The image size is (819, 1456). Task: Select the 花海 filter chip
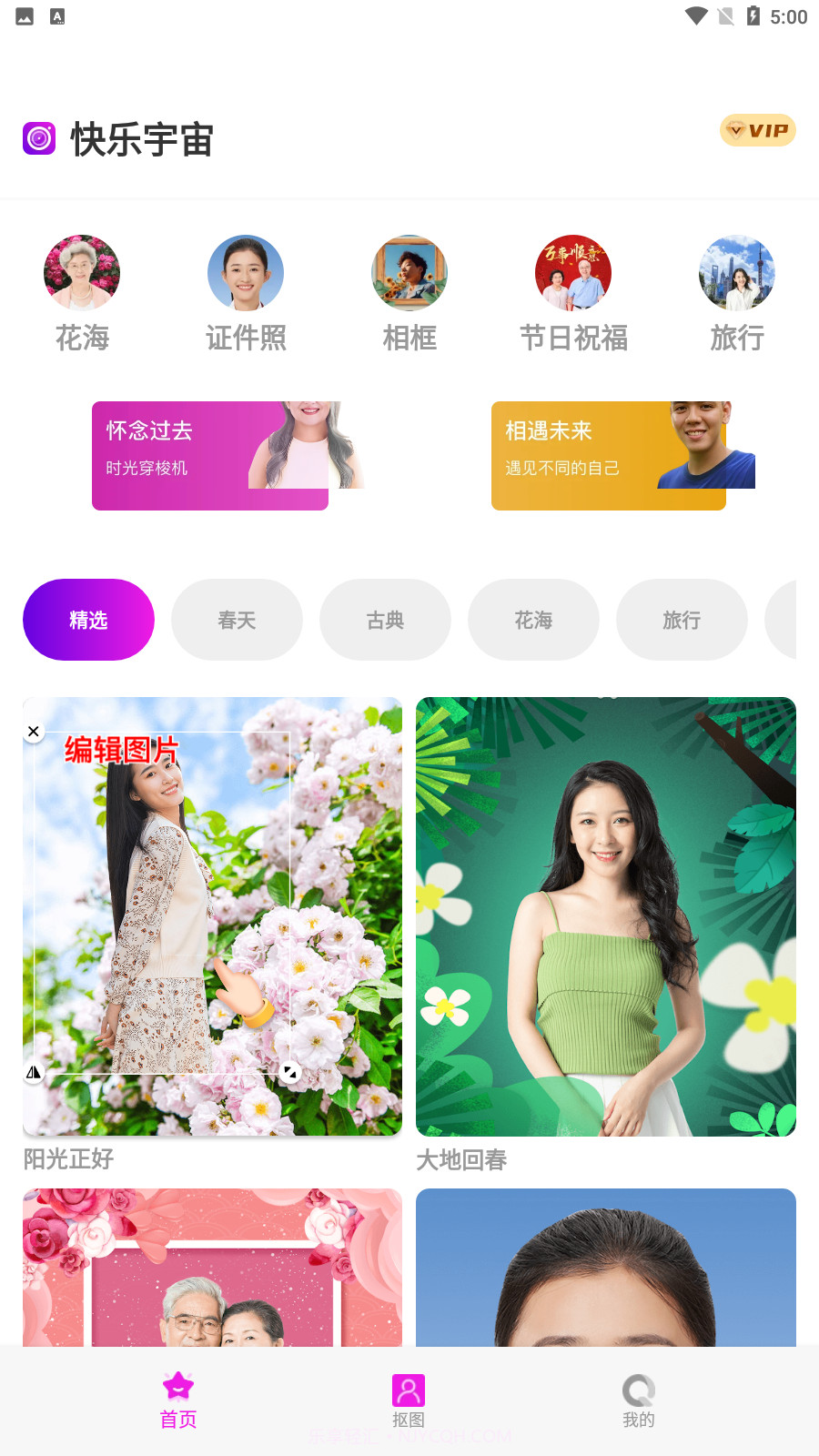(533, 620)
